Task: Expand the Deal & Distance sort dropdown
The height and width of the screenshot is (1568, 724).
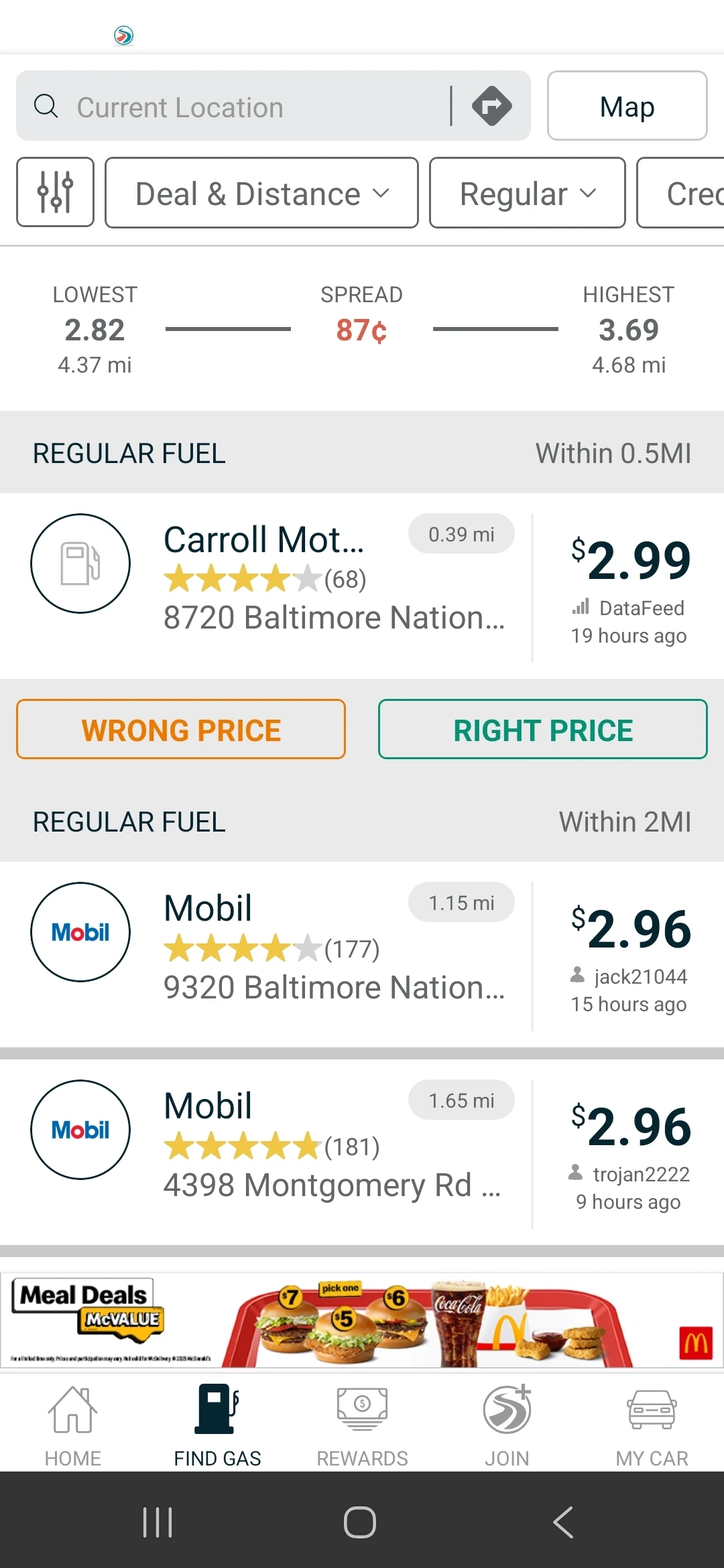Action: pos(261,193)
